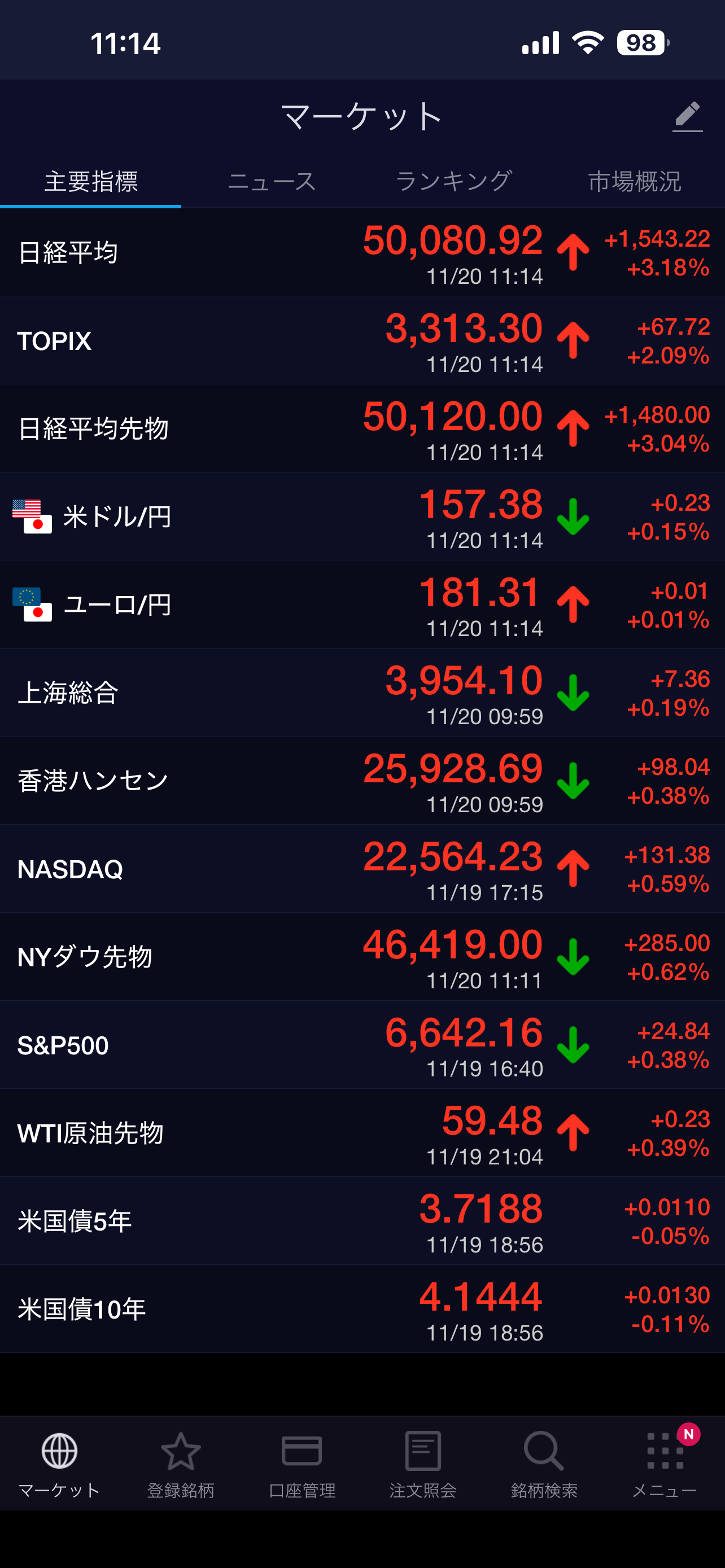The width and height of the screenshot is (725, 1568).
Task: Switch to the ニュース tab
Action: coord(272,181)
